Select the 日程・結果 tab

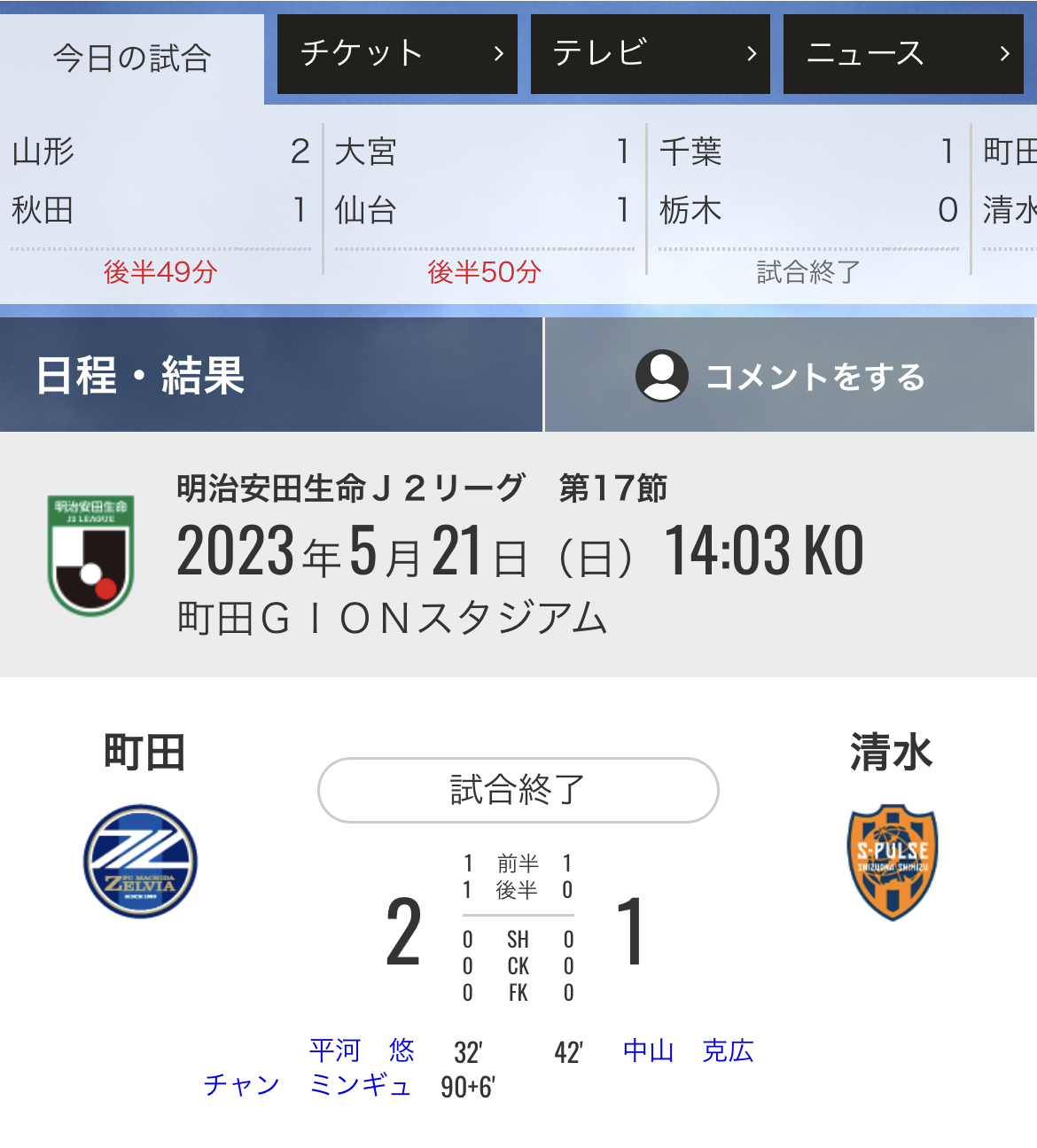270,375
